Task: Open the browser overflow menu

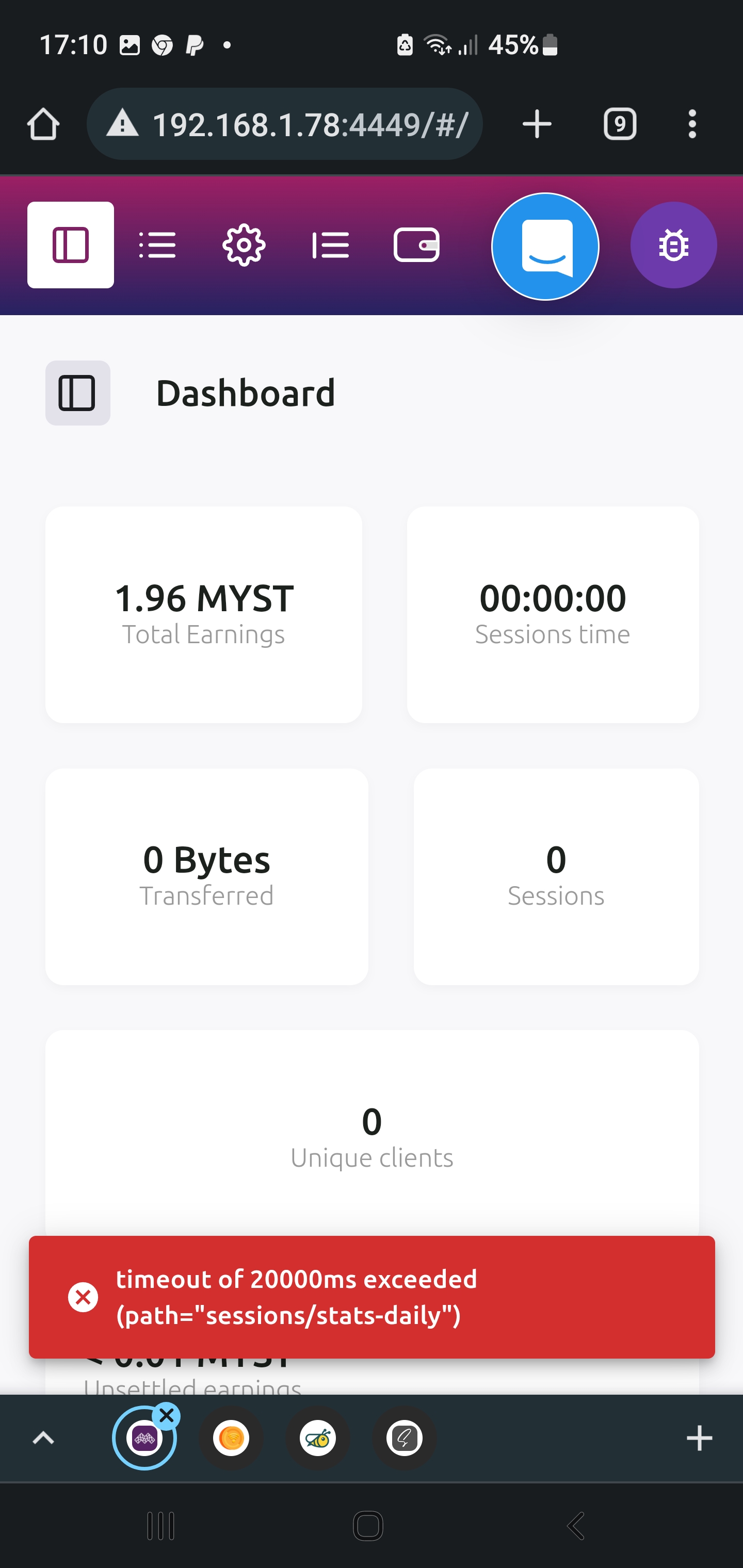Action: [692, 124]
